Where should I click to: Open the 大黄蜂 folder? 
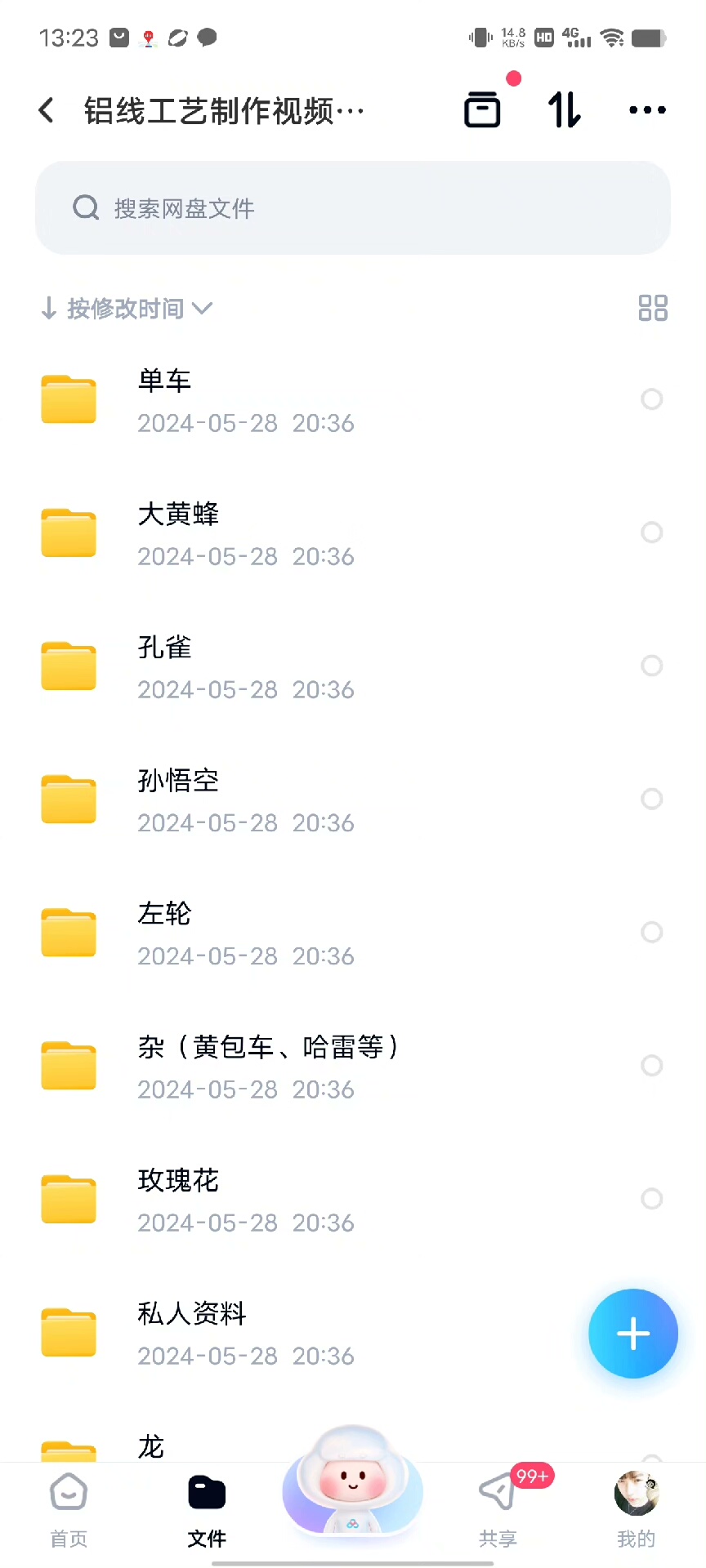(x=245, y=533)
